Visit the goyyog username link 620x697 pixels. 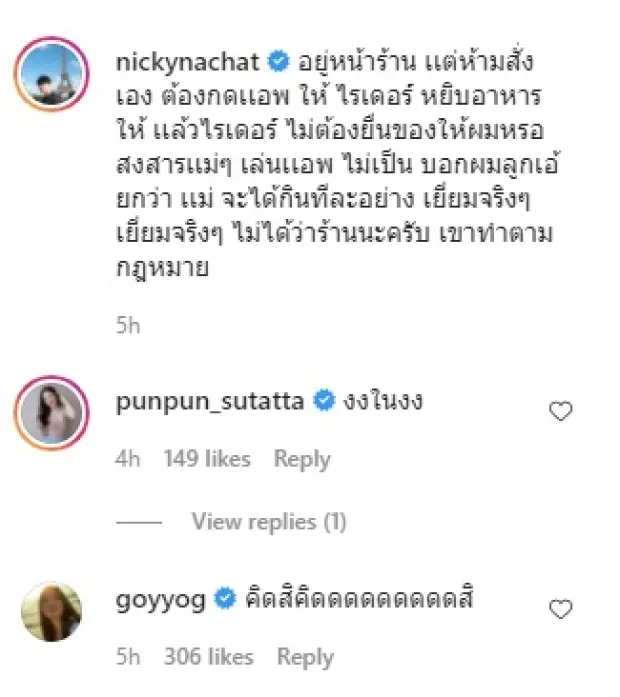[x=161, y=599]
